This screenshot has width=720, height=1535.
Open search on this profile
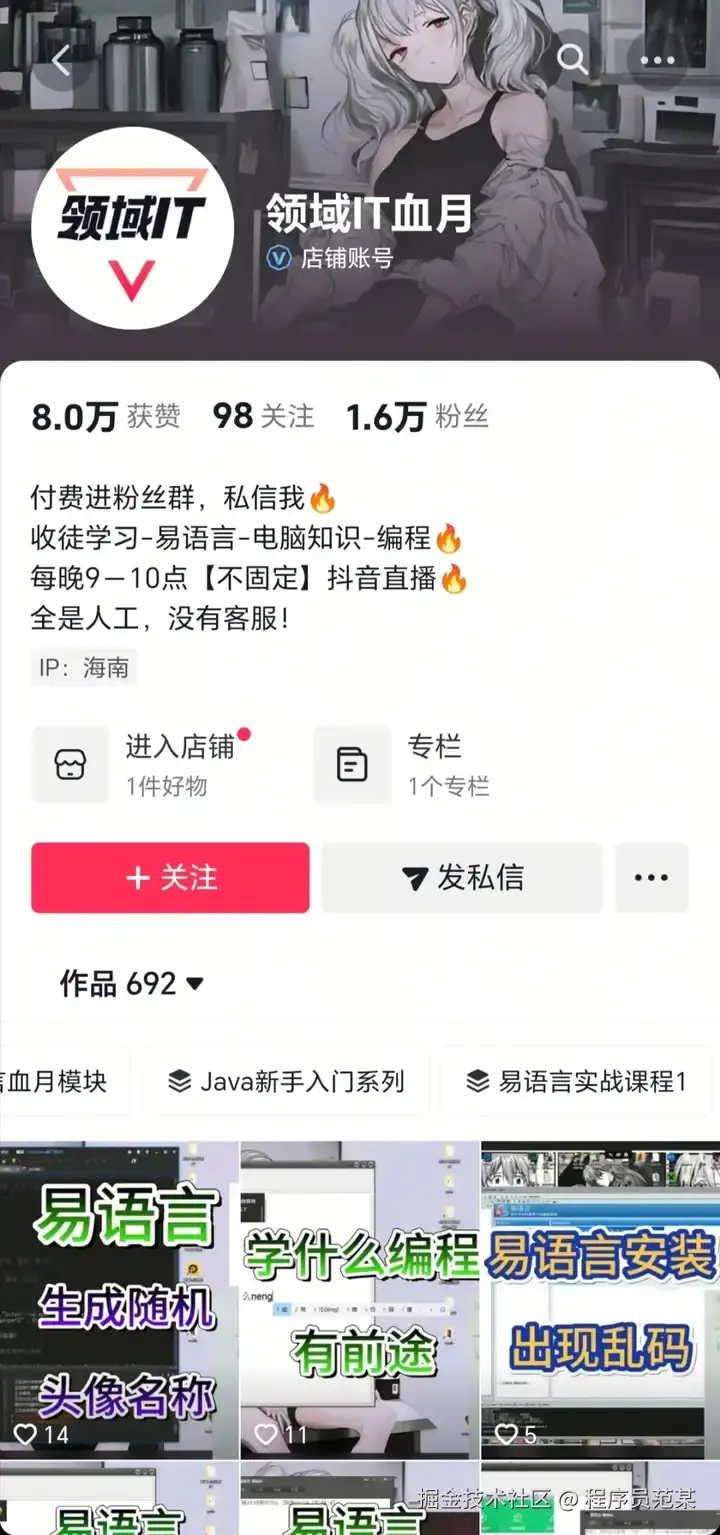click(x=573, y=59)
